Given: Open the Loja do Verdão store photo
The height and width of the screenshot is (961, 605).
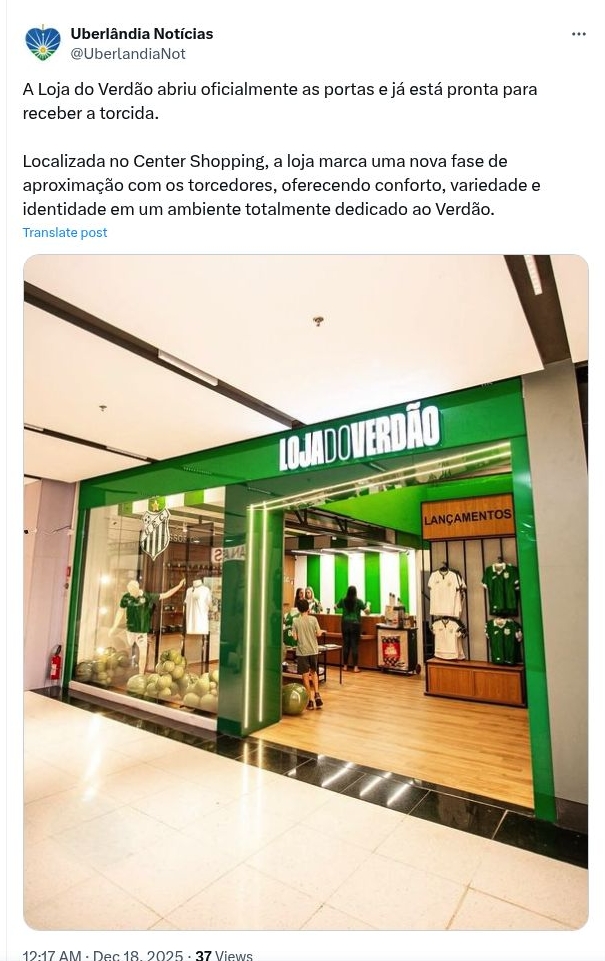Looking at the screenshot, I should point(305,592).
